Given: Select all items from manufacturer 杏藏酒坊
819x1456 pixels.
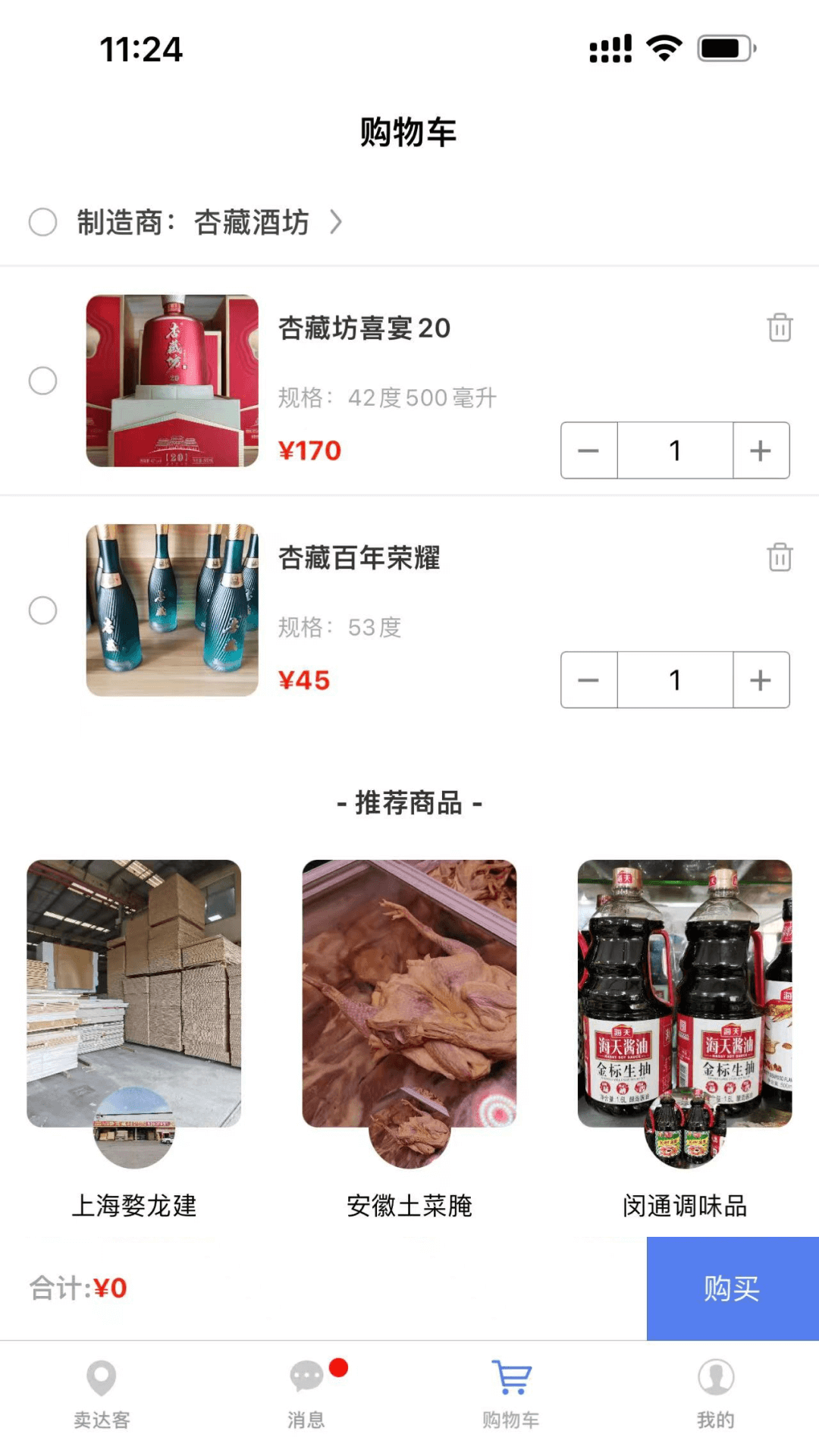Looking at the screenshot, I should (42, 222).
